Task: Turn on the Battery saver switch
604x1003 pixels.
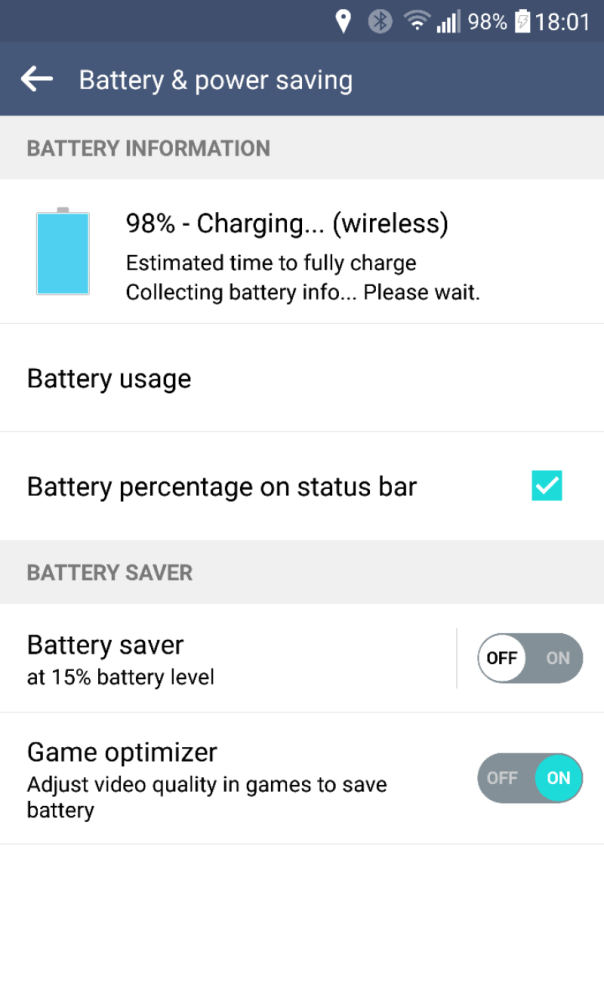Action: pos(530,659)
